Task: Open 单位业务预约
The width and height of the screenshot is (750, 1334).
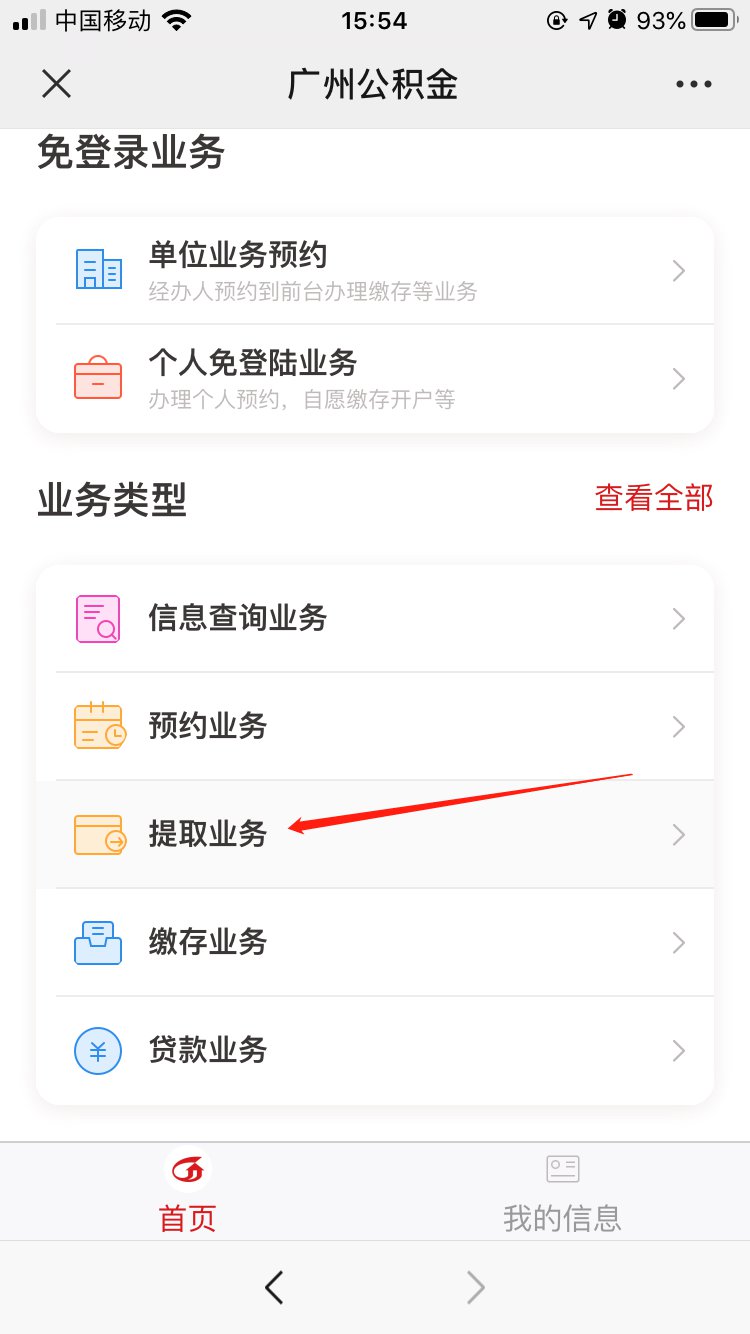Action: pos(375,270)
